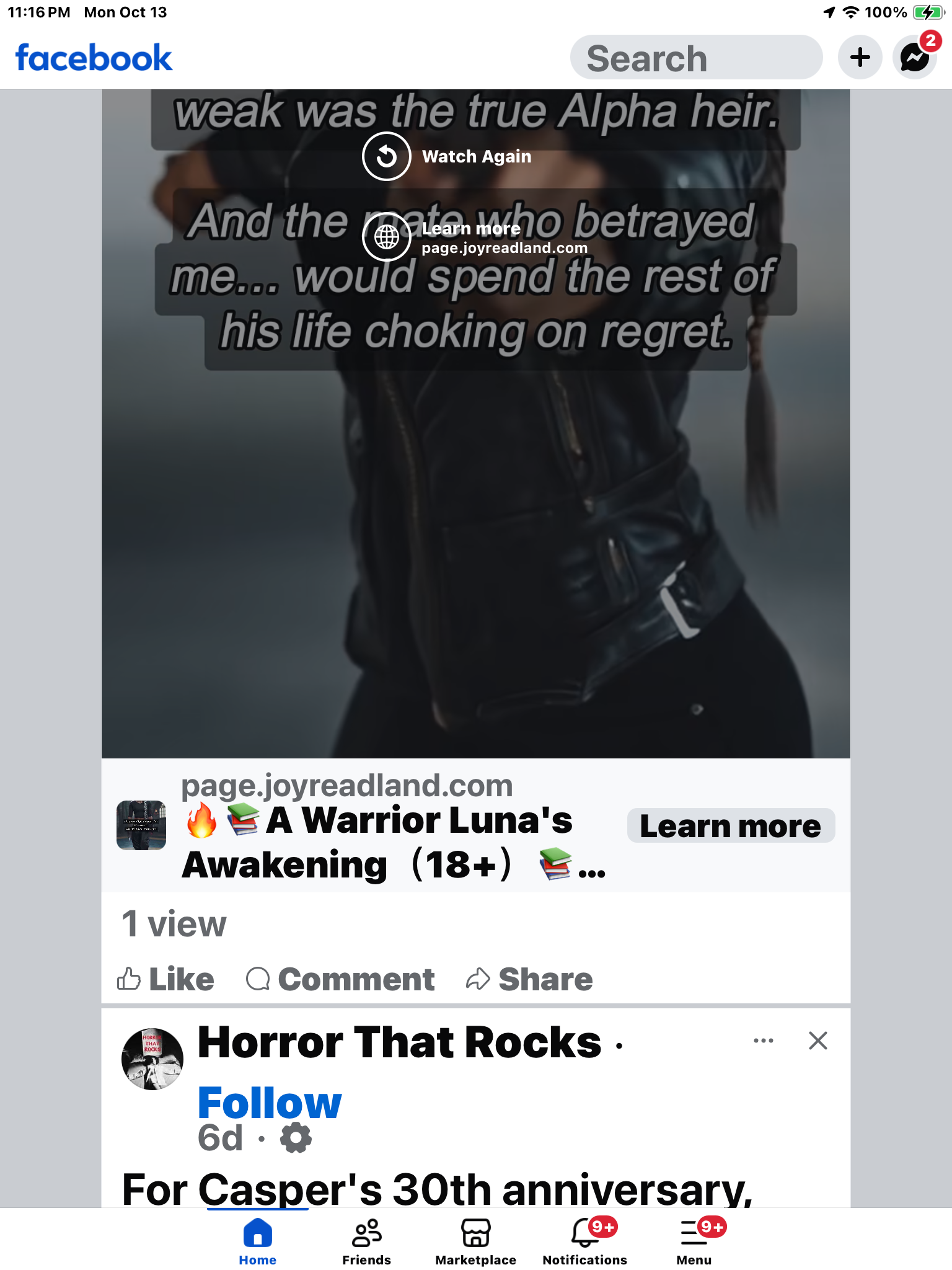Screen dimensions: 952x1270
Task: Tap Learn more button beside A Warrior Luna's Awakening
Action: click(x=730, y=825)
